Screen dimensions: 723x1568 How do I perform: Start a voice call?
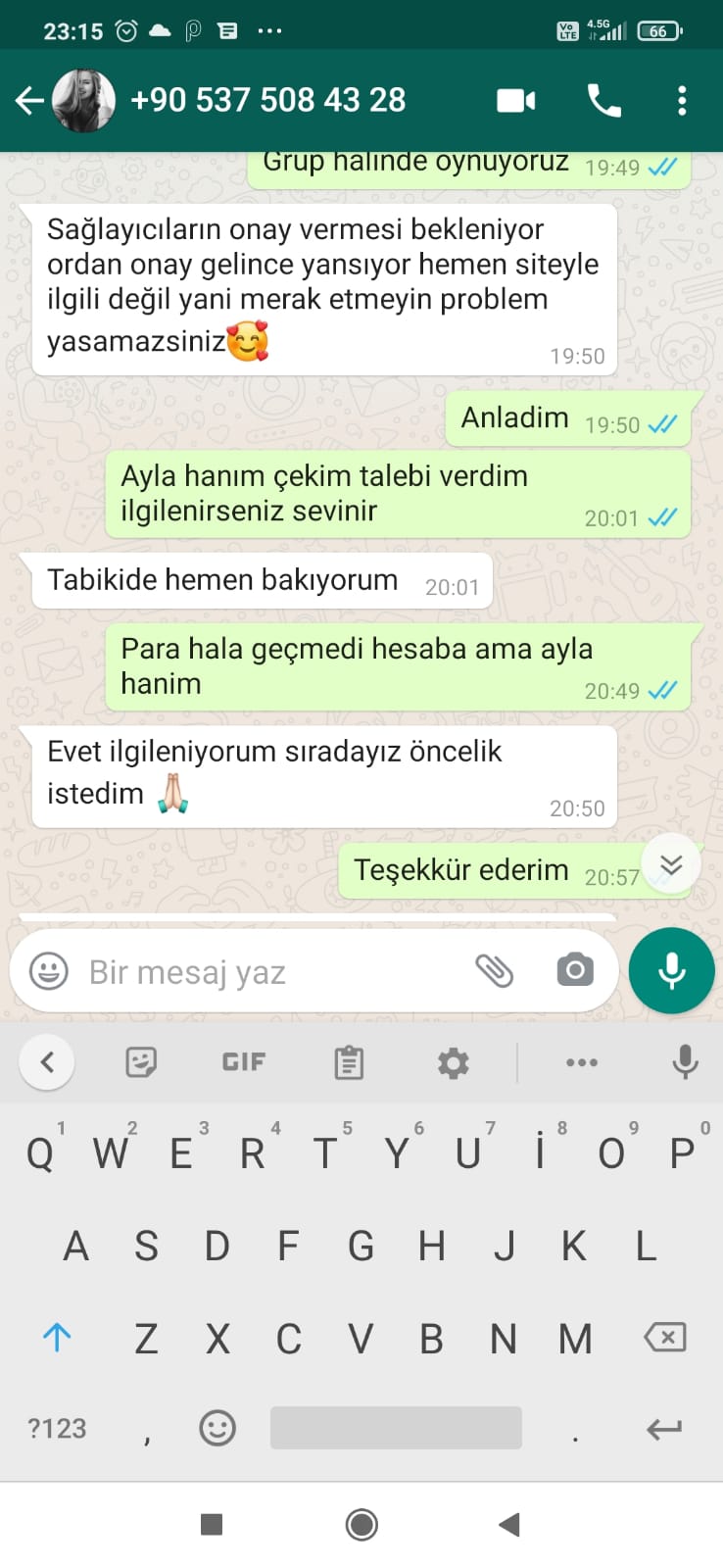click(x=603, y=100)
